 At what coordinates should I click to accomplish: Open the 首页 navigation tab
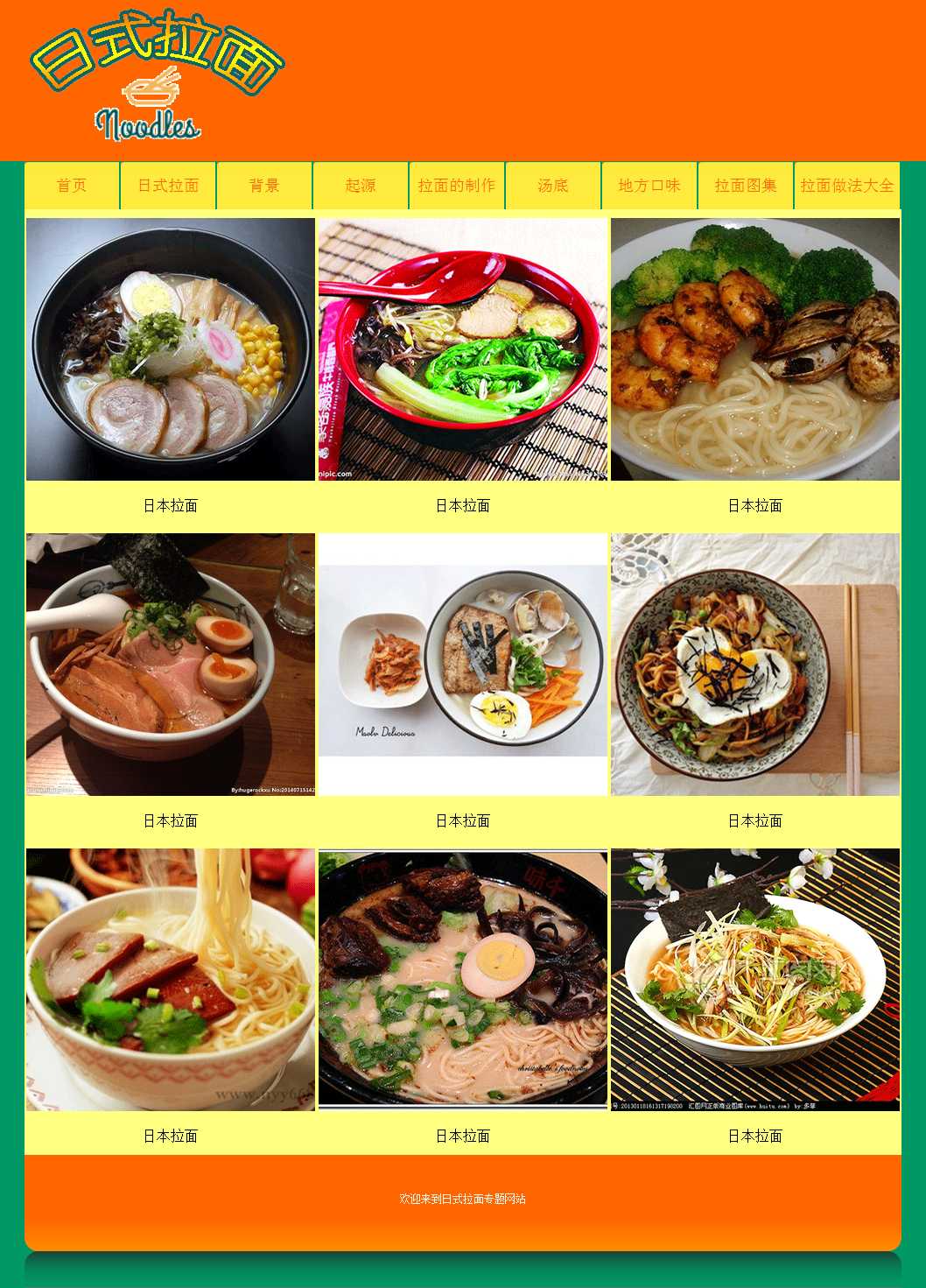click(72, 186)
